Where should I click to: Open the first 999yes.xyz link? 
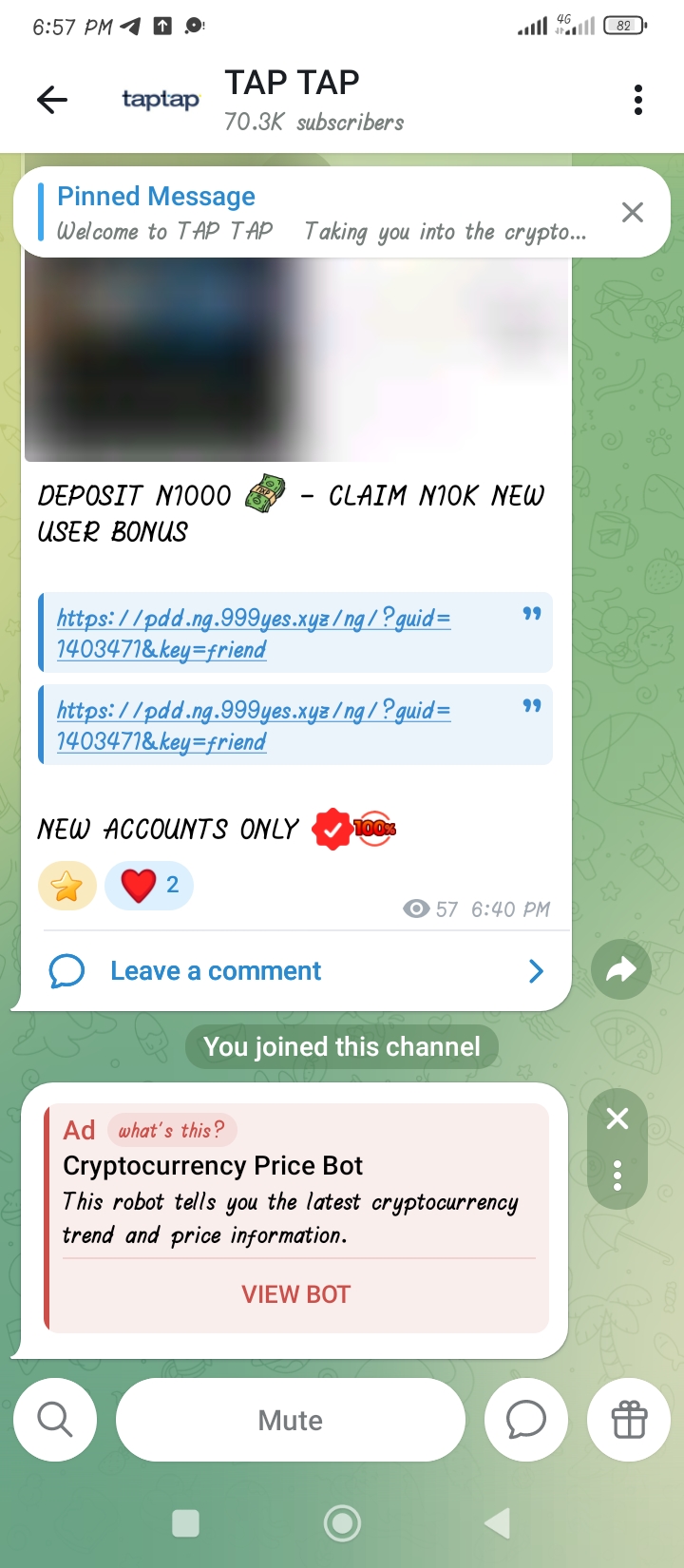(254, 633)
